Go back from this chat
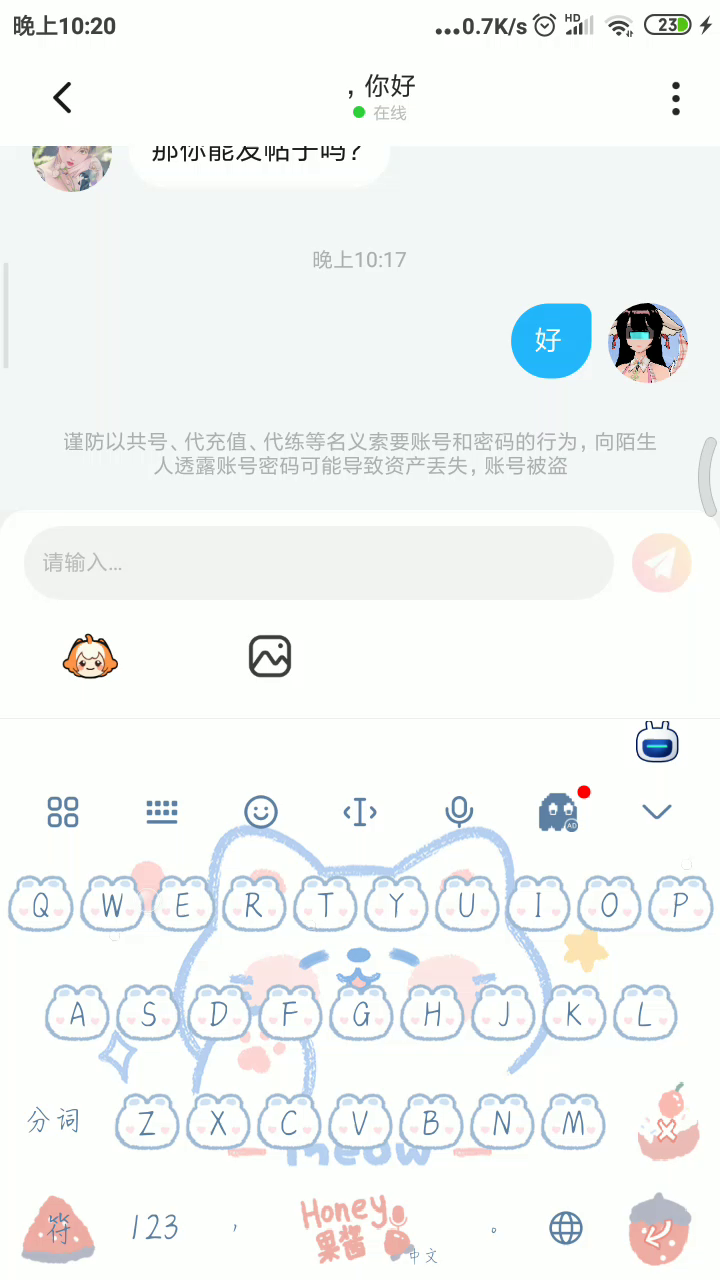The height and width of the screenshot is (1280, 720). pyautogui.click(x=63, y=98)
